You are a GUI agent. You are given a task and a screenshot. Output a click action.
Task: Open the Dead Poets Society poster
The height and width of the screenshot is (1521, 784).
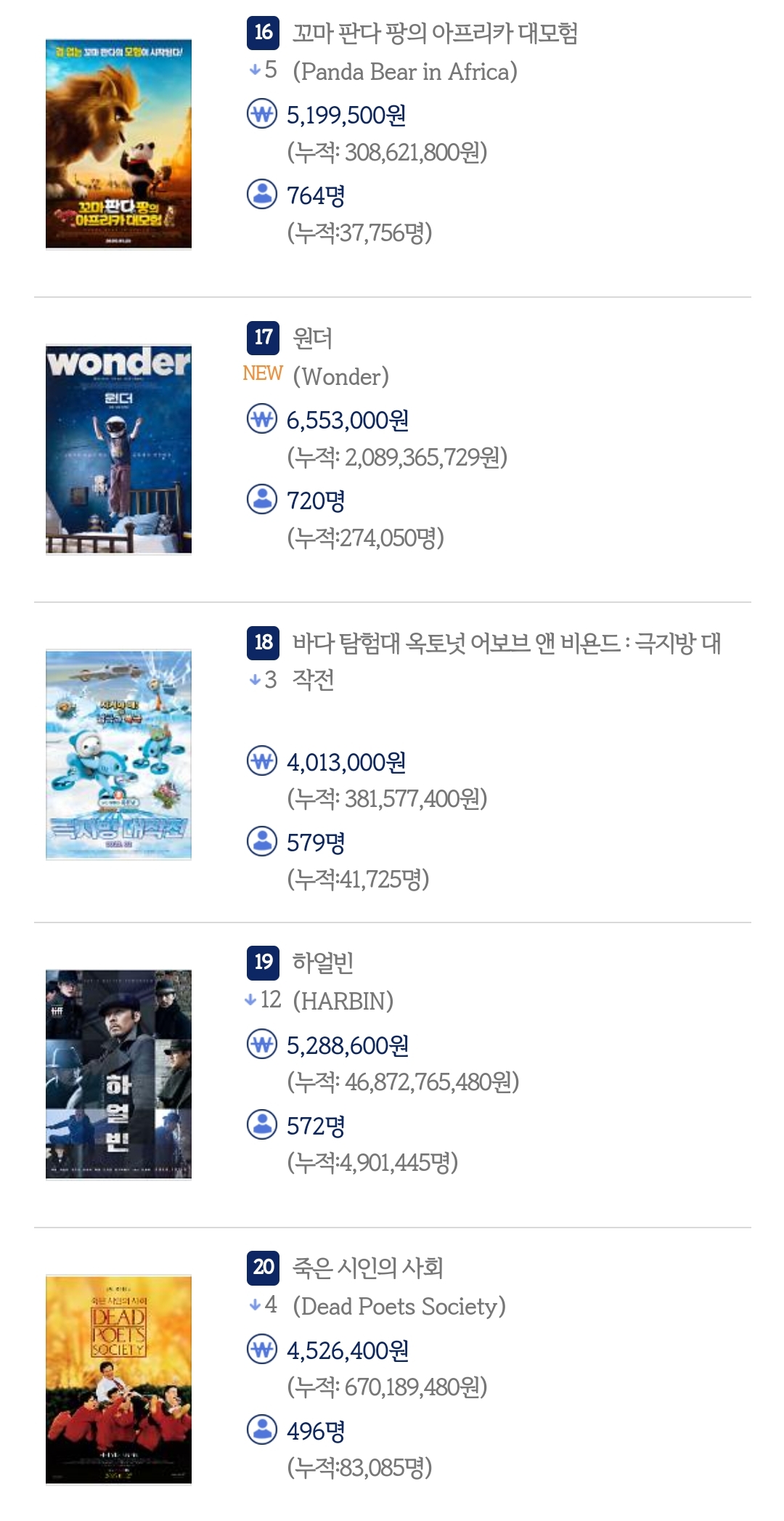118,1379
